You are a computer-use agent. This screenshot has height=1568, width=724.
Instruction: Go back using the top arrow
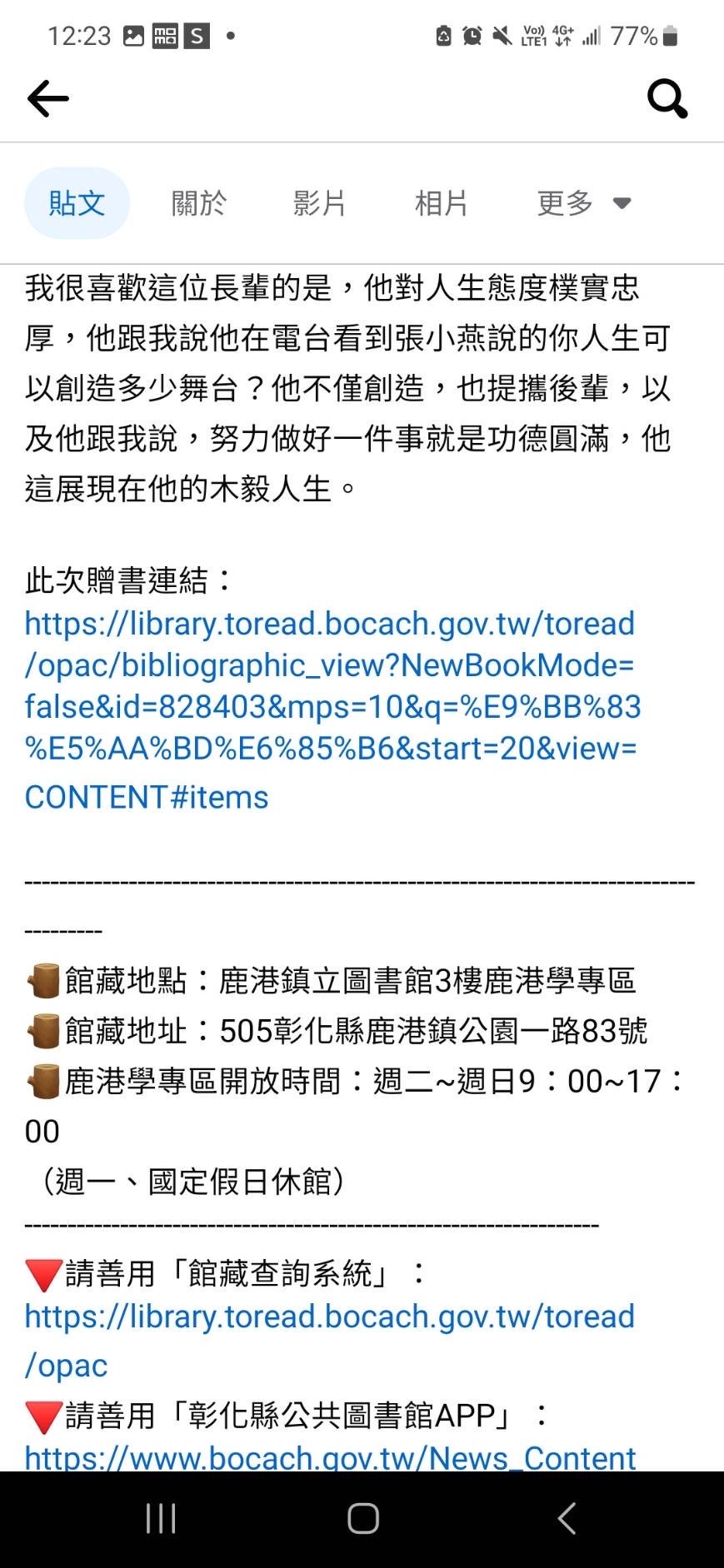coord(47,98)
